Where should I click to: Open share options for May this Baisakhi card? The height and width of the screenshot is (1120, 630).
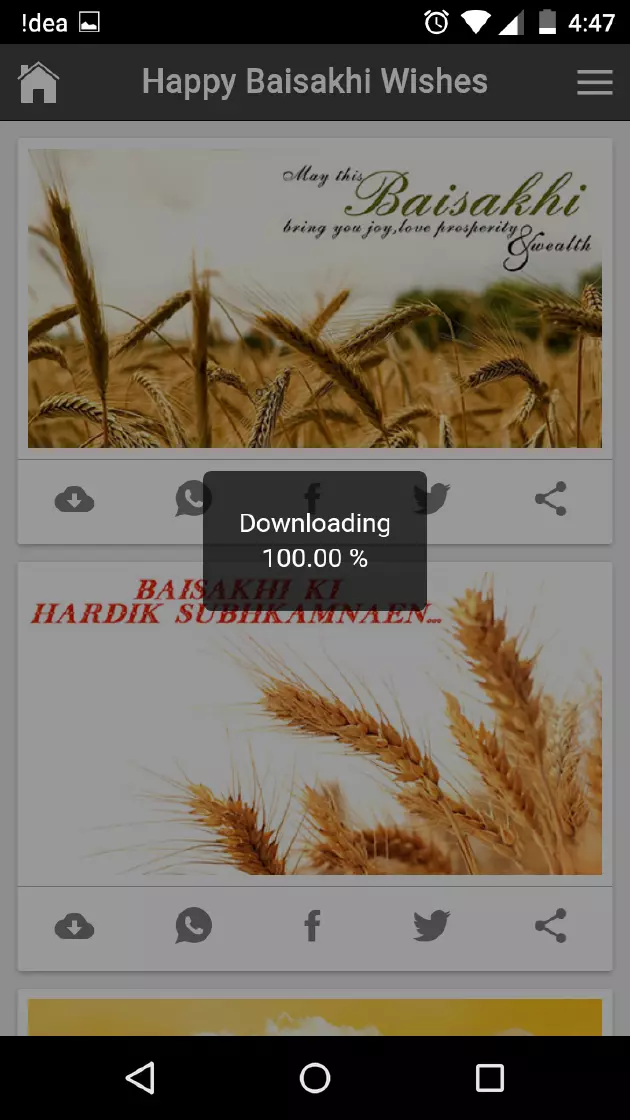551,499
